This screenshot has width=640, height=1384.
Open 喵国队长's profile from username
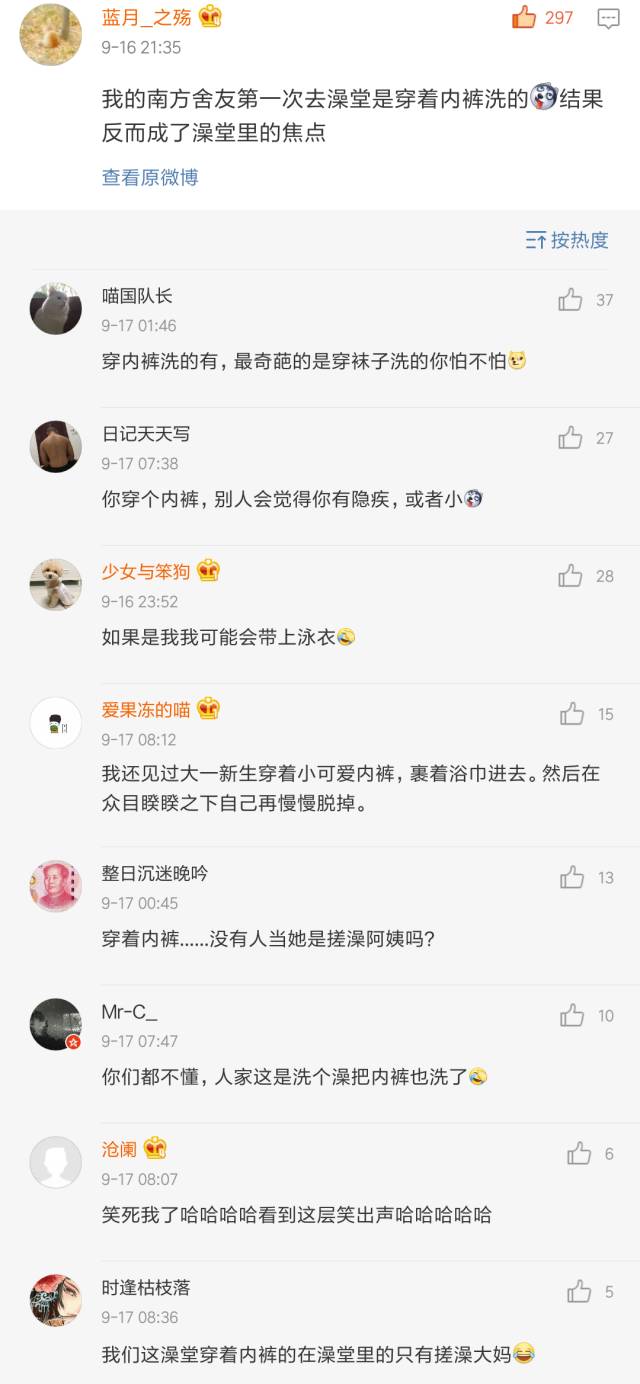pyautogui.click(x=137, y=296)
